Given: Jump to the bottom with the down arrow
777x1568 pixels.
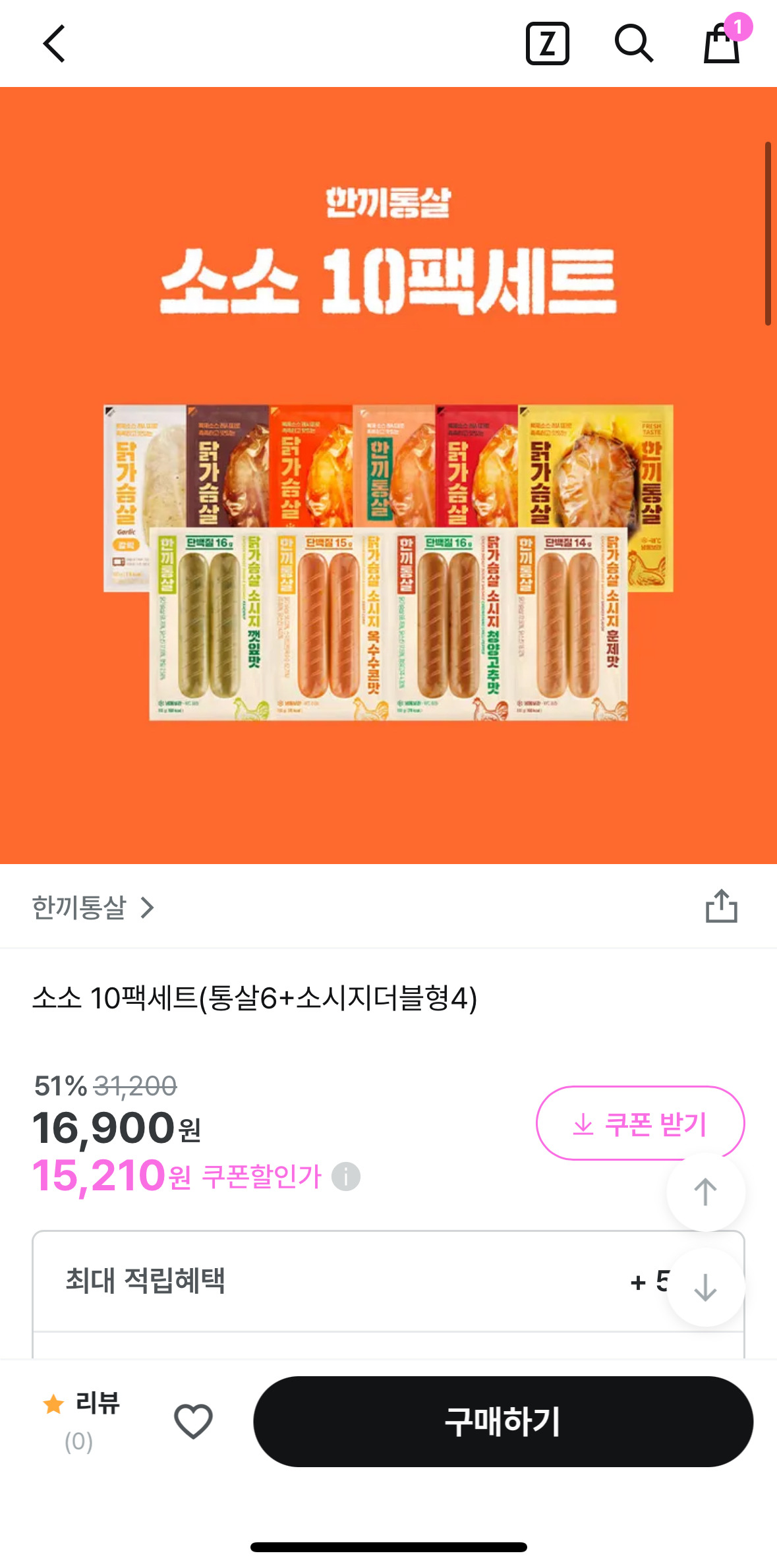Looking at the screenshot, I should pos(705,1287).
